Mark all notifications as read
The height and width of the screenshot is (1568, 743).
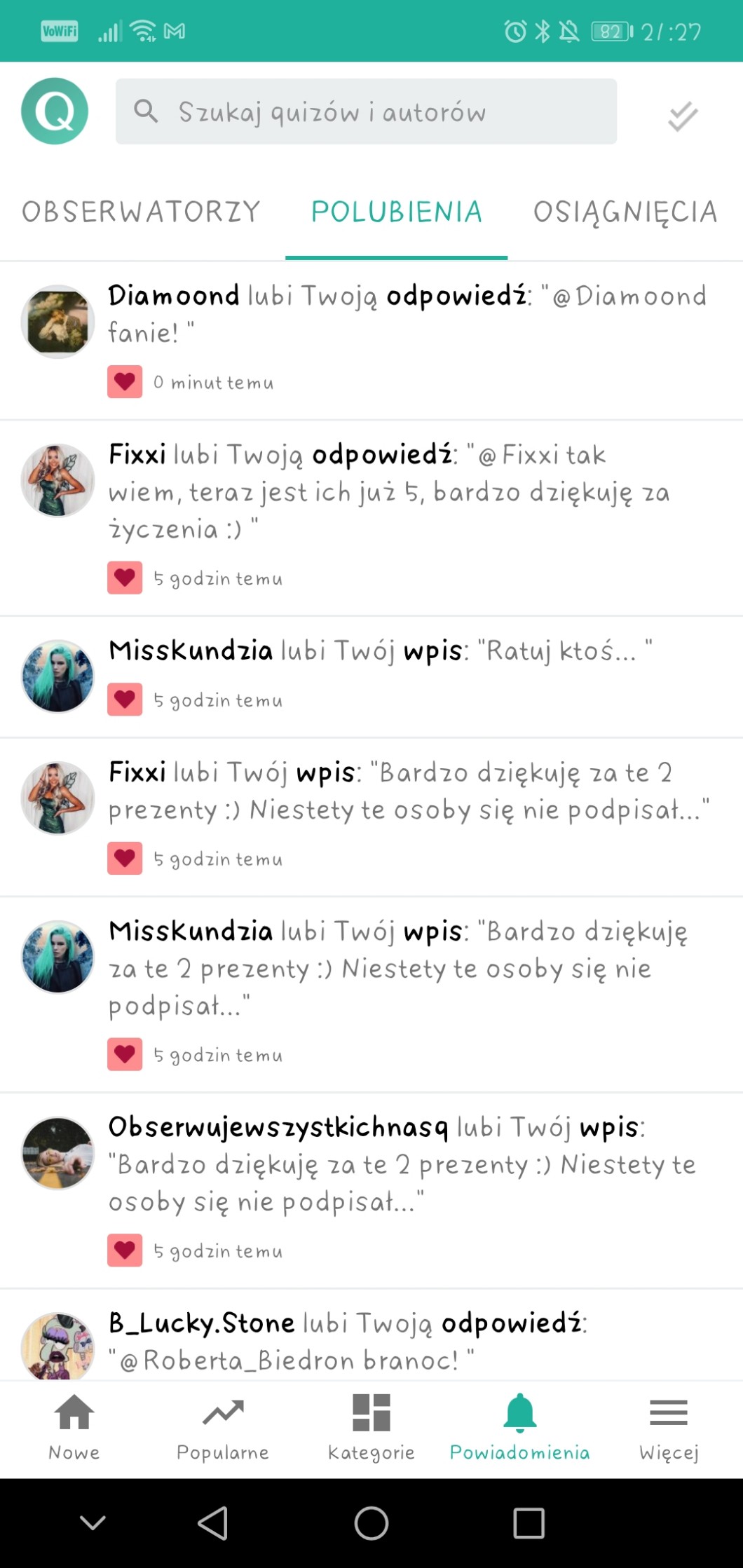[x=682, y=116]
